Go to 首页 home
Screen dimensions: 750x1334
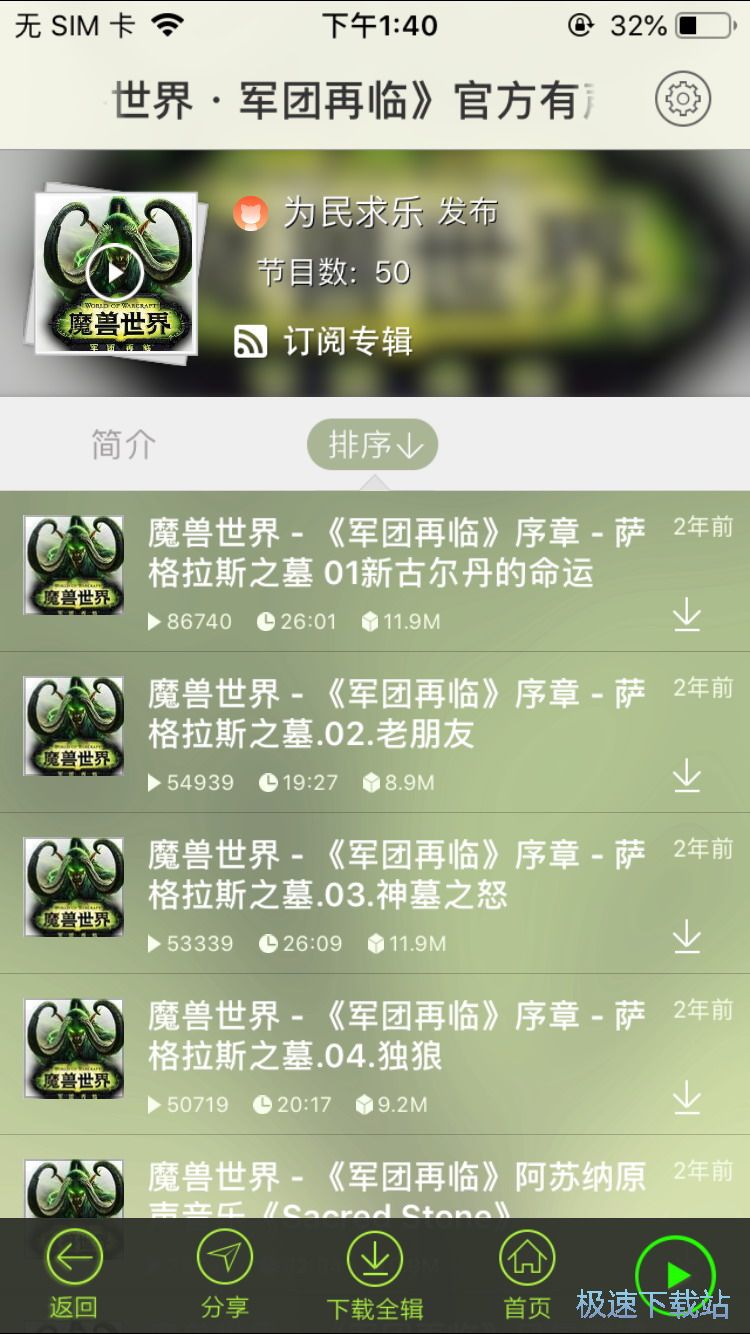point(527,1275)
